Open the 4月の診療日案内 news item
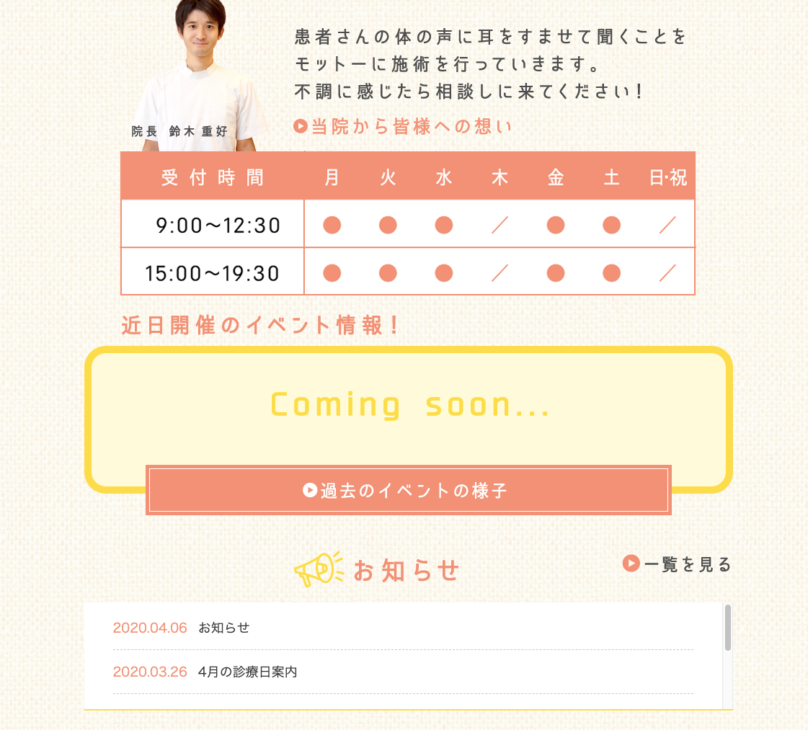 (x=247, y=672)
